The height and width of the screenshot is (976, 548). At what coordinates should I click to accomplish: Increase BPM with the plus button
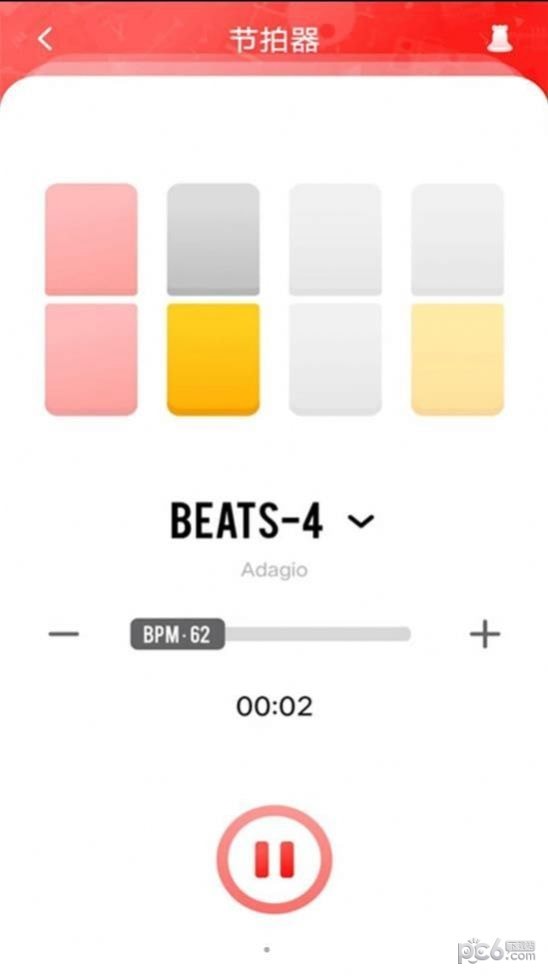[484, 634]
